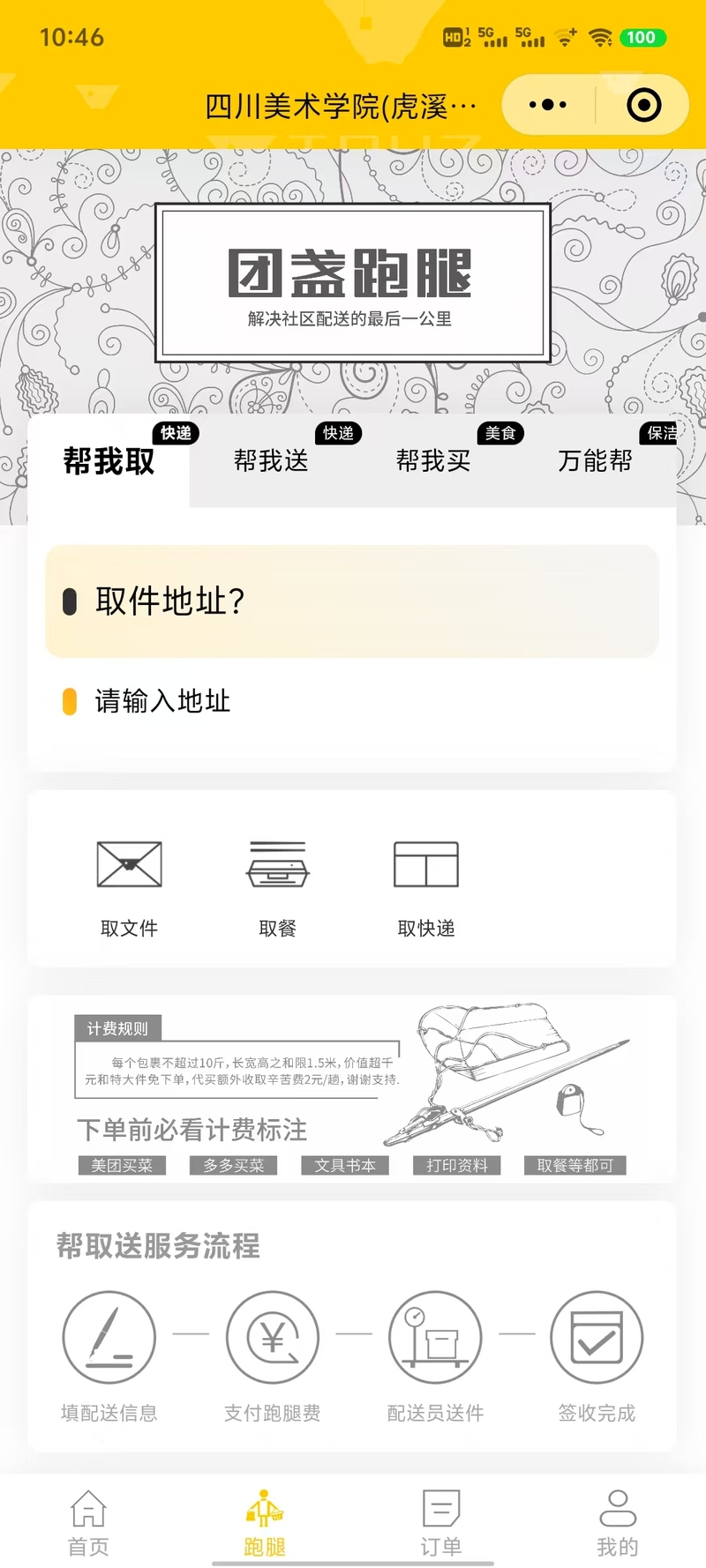Switch to the 帮我买 tab

[432, 460]
